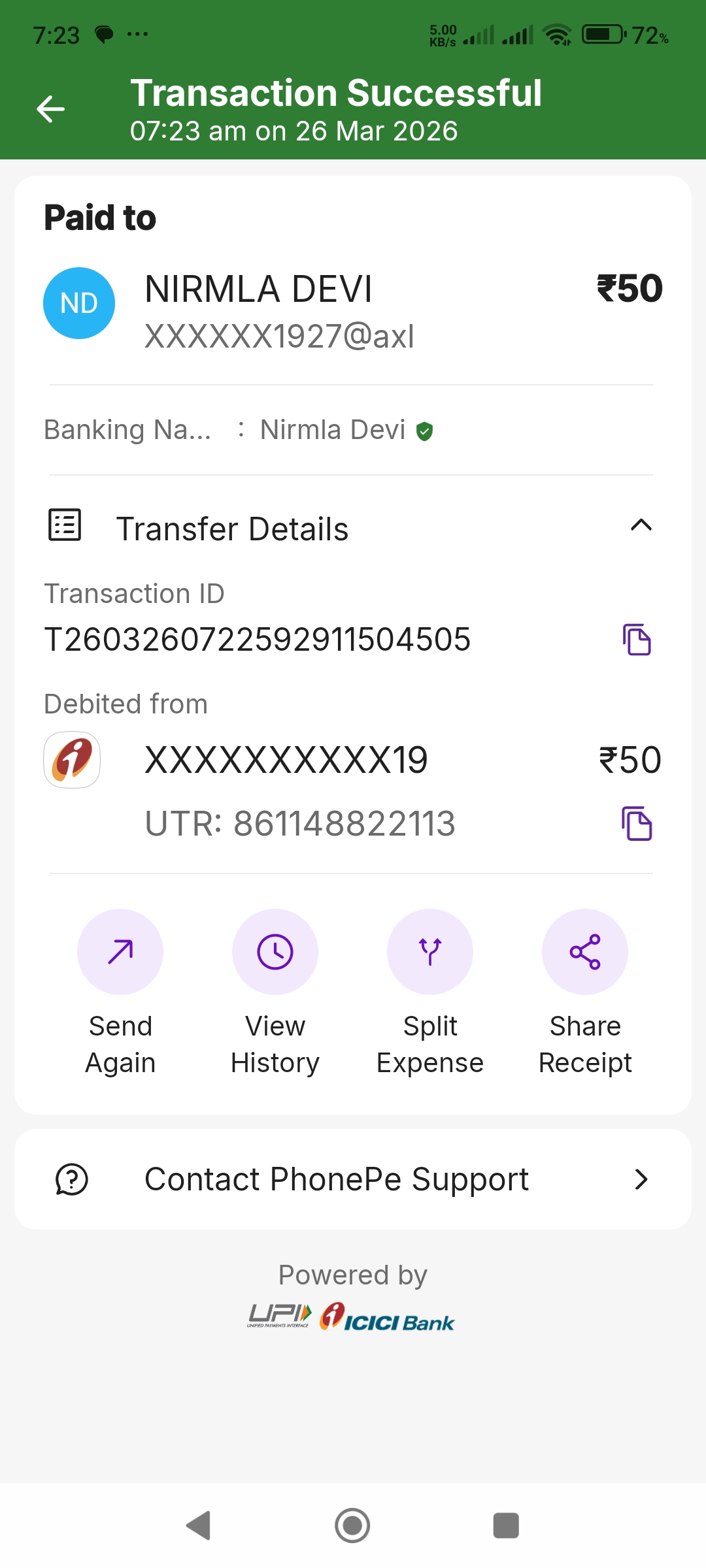The height and width of the screenshot is (1568, 706).
Task: Open the system home button
Action: click(352, 1526)
